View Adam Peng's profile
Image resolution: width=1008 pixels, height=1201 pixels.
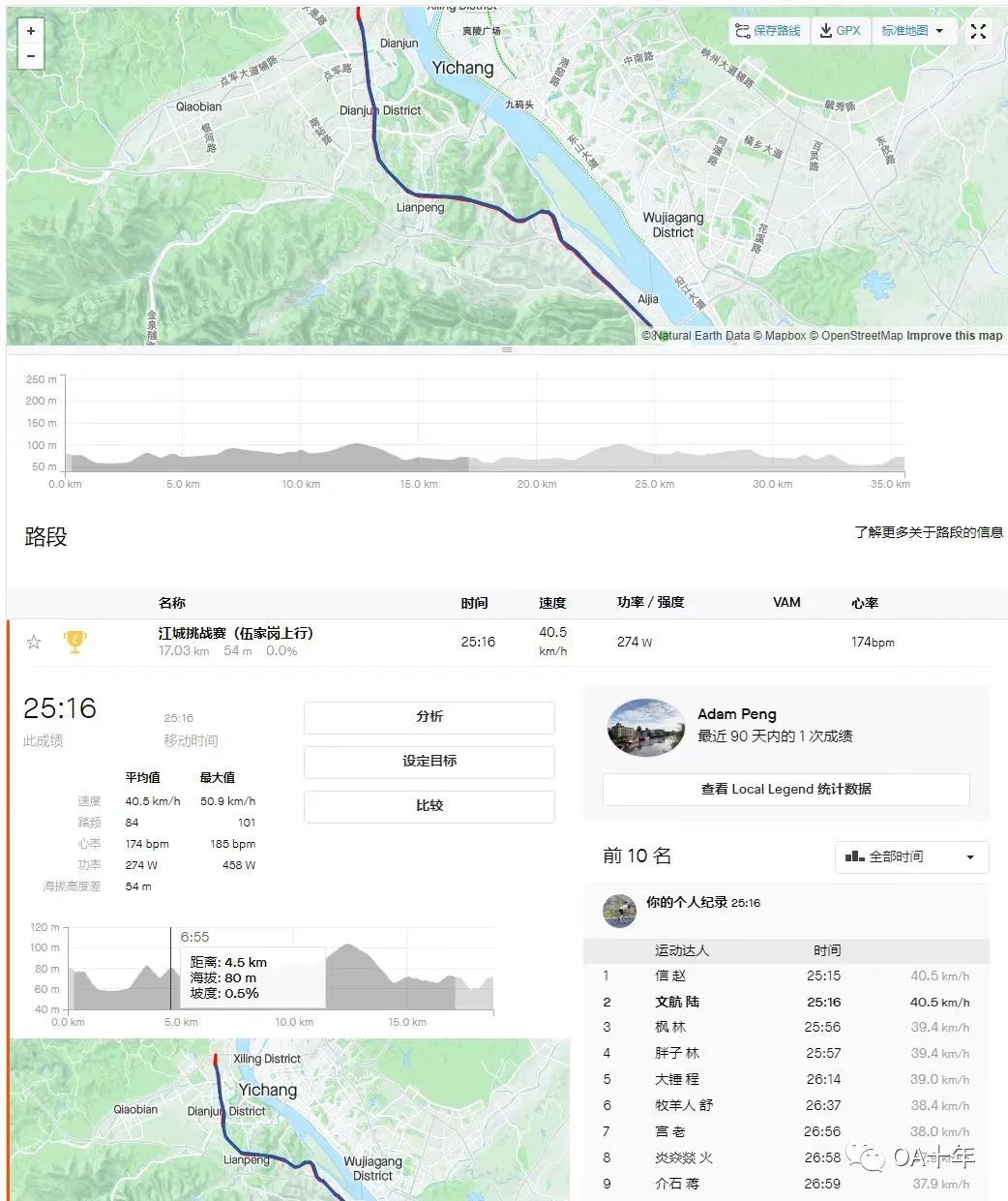coord(736,714)
